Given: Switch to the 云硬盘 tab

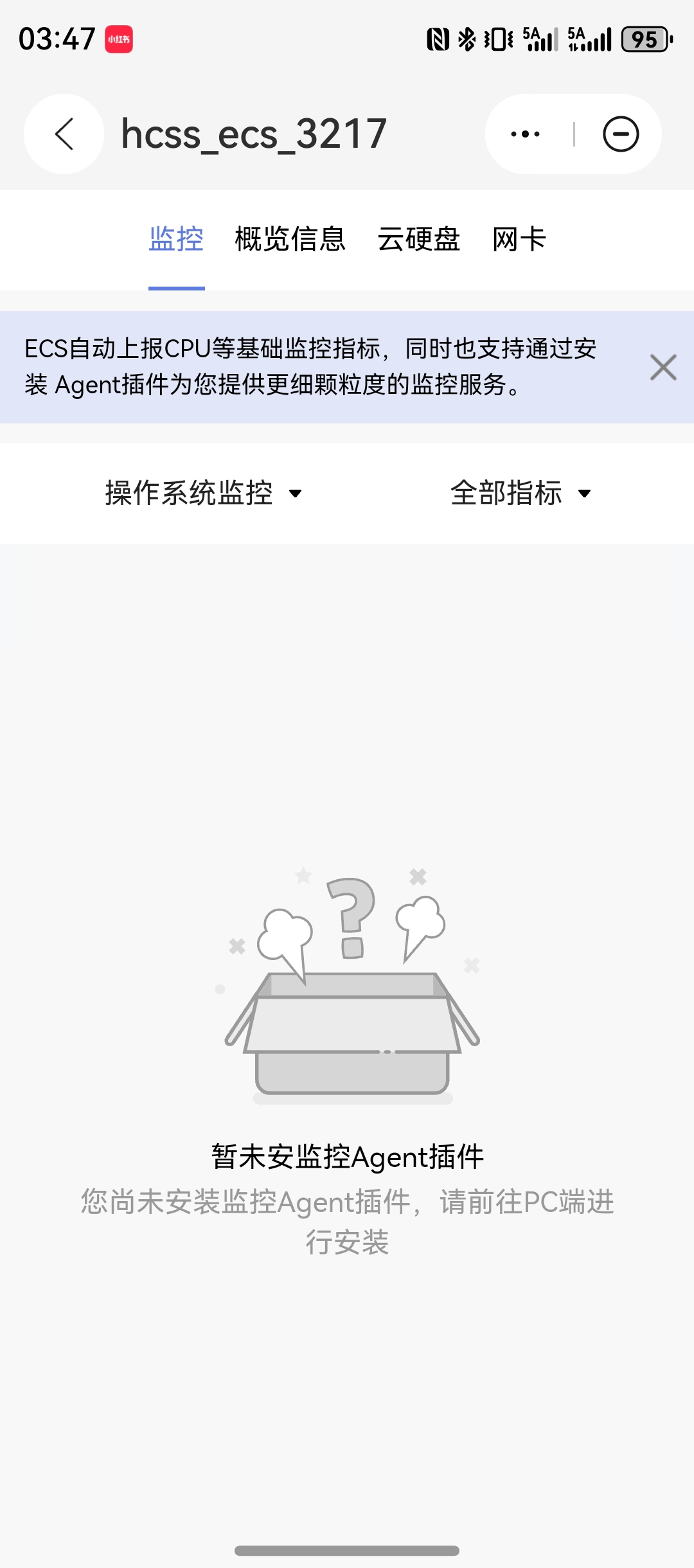Looking at the screenshot, I should pyautogui.click(x=418, y=240).
